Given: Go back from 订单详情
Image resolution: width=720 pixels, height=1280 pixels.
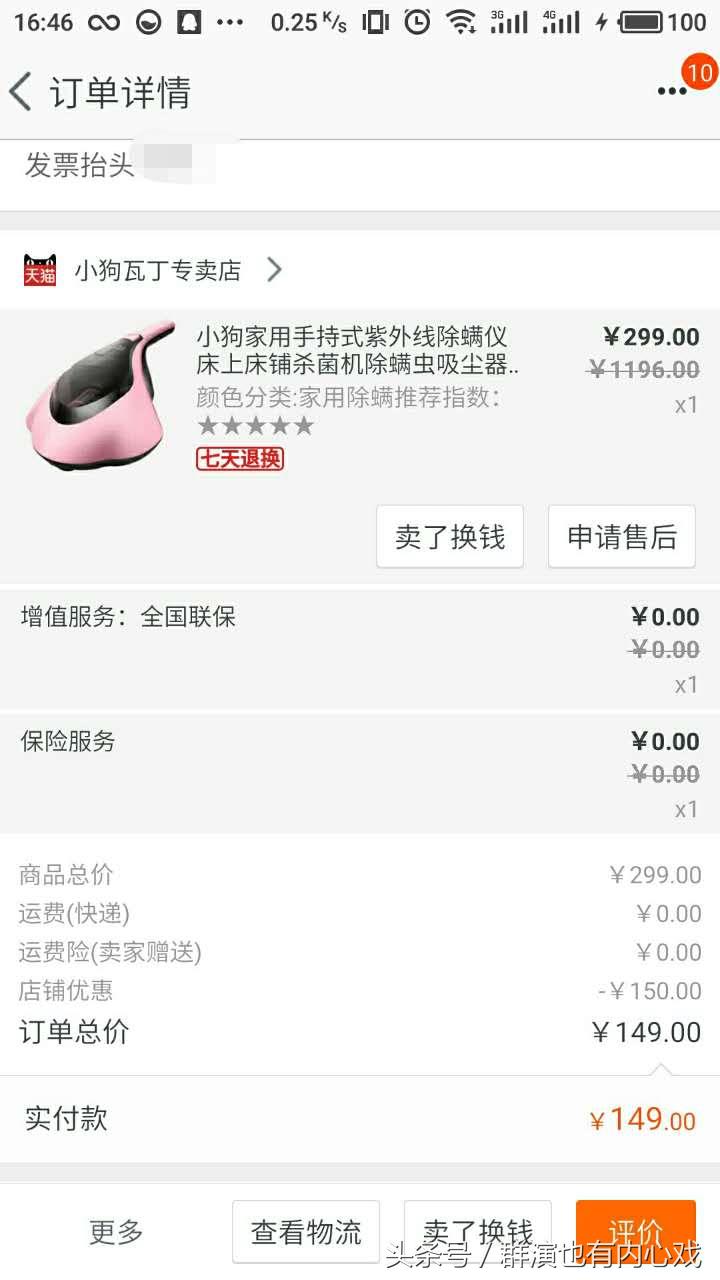Looking at the screenshot, I should coord(22,92).
